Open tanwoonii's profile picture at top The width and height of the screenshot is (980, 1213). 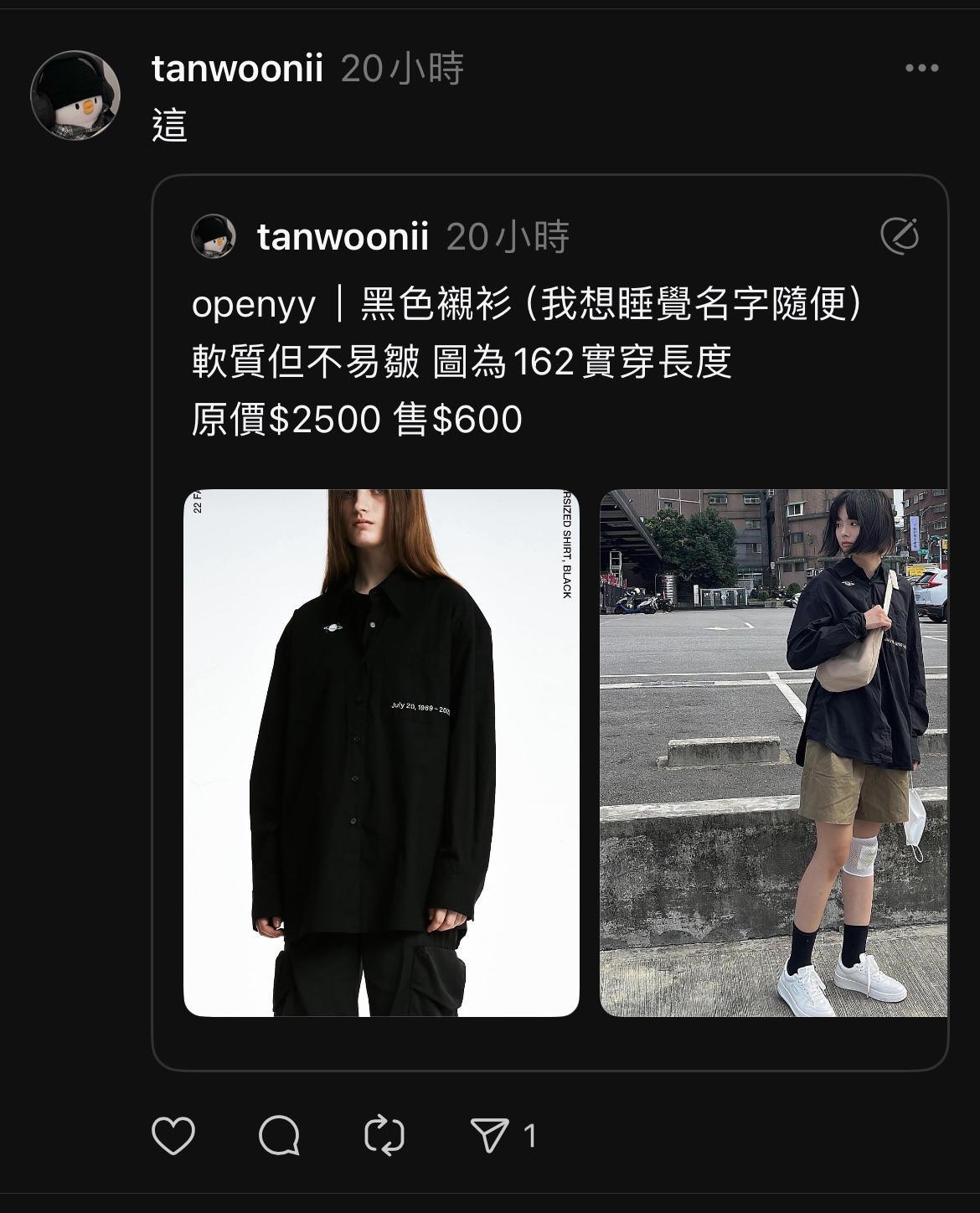pyautogui.click(x=75, y=95)
